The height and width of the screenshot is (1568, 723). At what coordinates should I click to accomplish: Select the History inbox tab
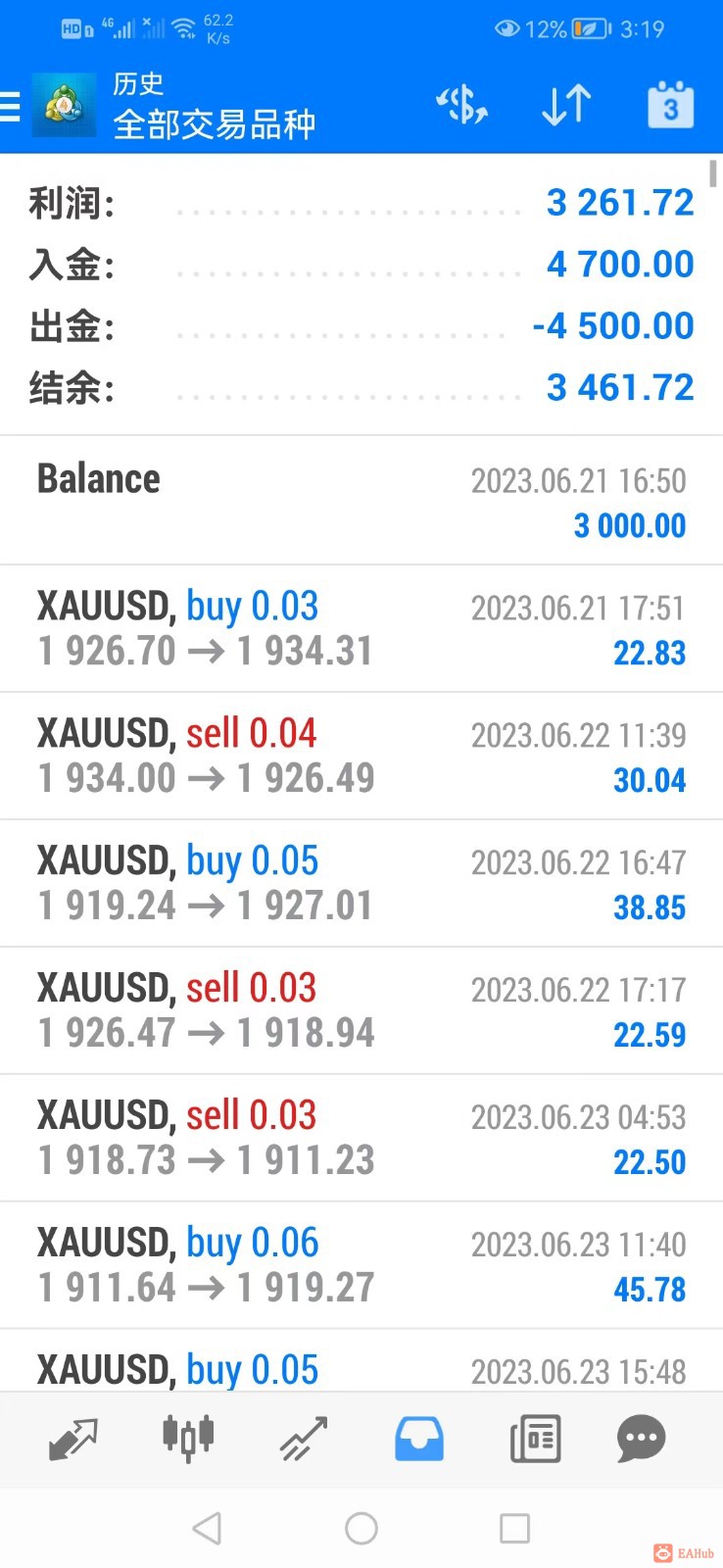click(x=419, y=1439)
